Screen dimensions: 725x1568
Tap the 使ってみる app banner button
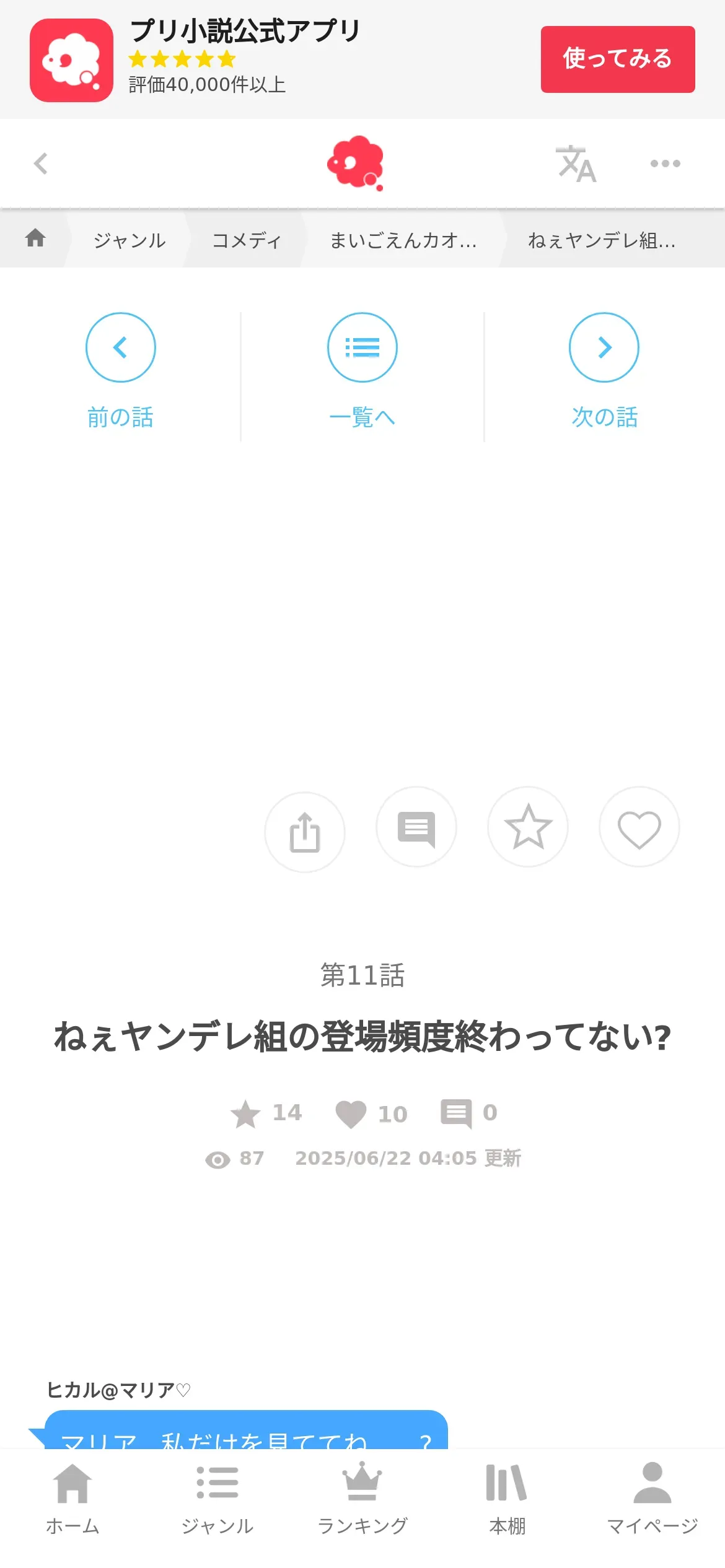(x=617, y=59)
